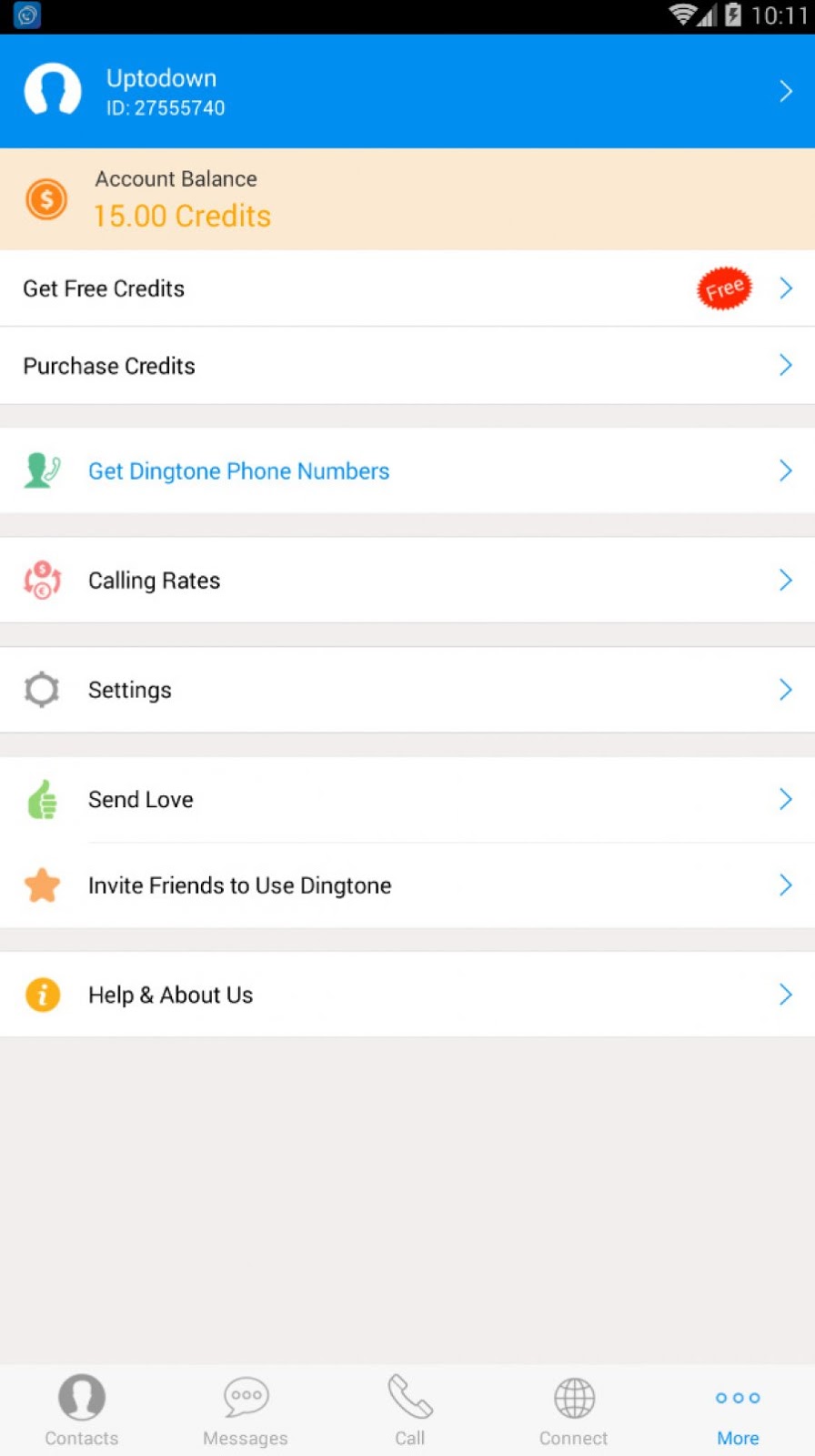Open the Connect tab
815x1456 pixels.
pos(573,1410)
